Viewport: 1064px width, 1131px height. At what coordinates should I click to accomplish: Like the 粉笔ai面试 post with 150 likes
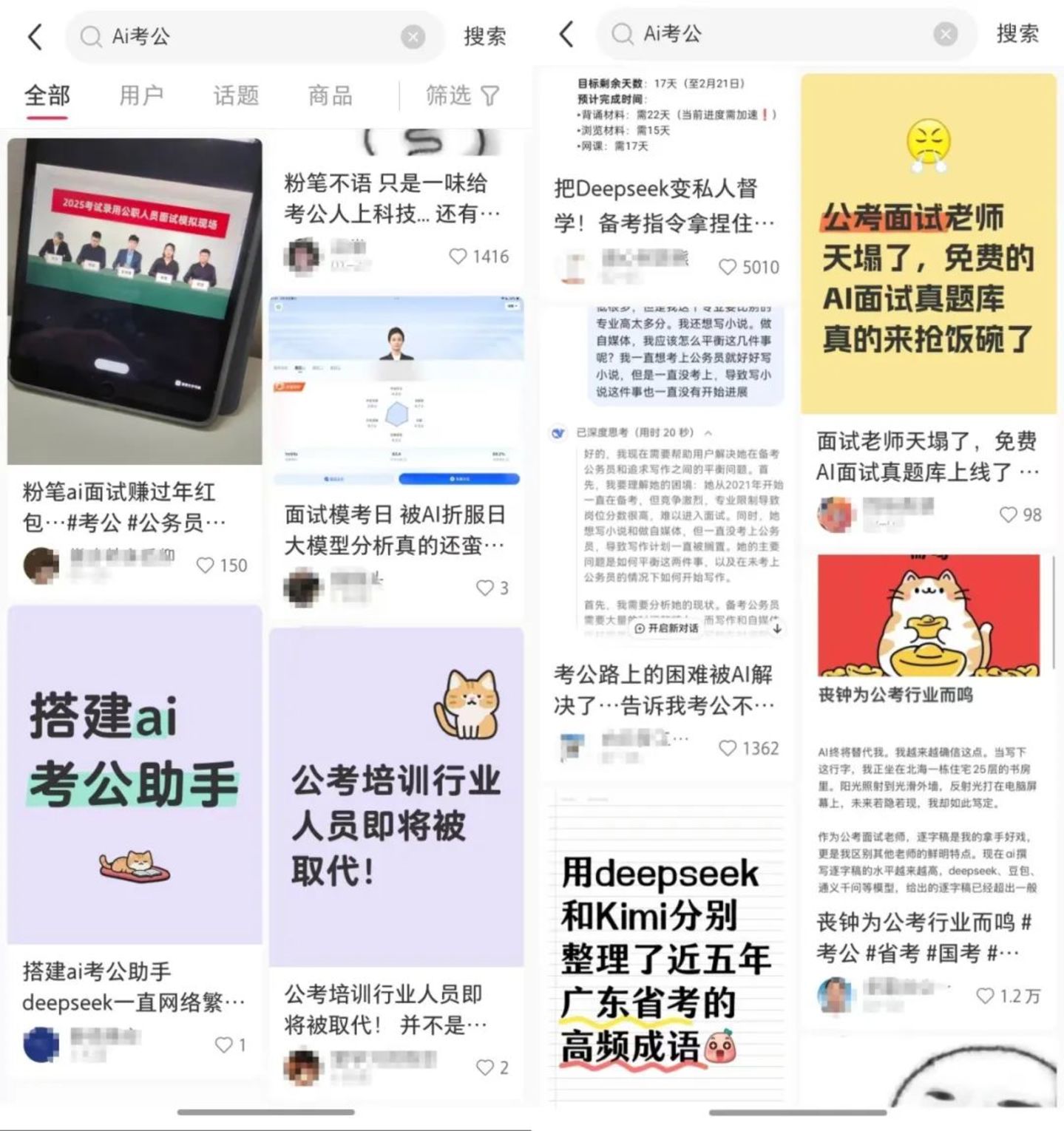(205, 565)
